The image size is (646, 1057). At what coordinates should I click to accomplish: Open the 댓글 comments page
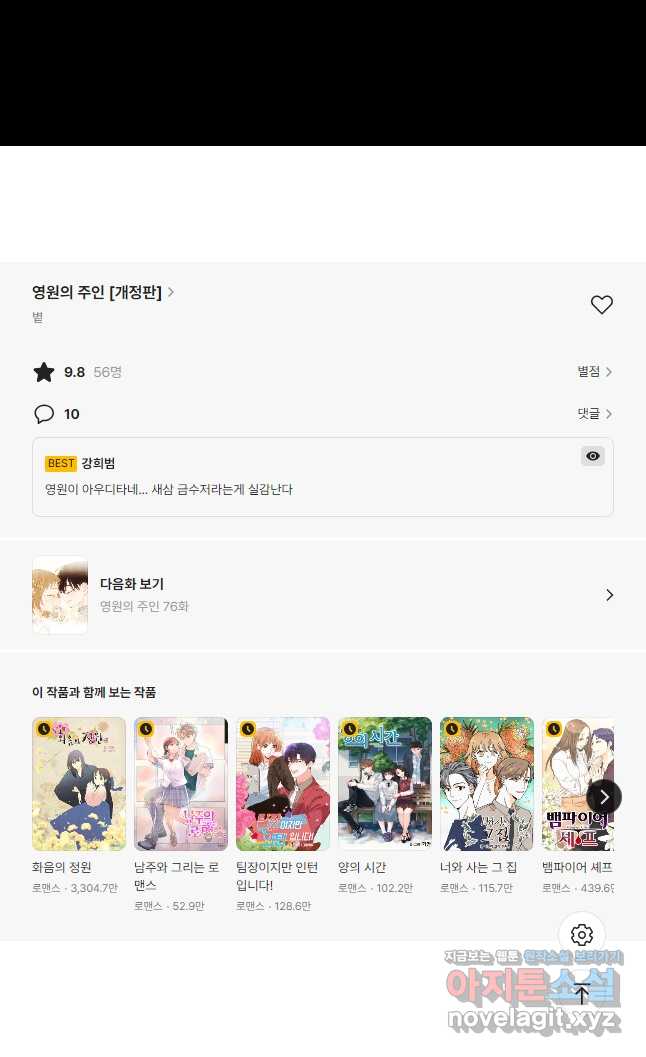594,413
